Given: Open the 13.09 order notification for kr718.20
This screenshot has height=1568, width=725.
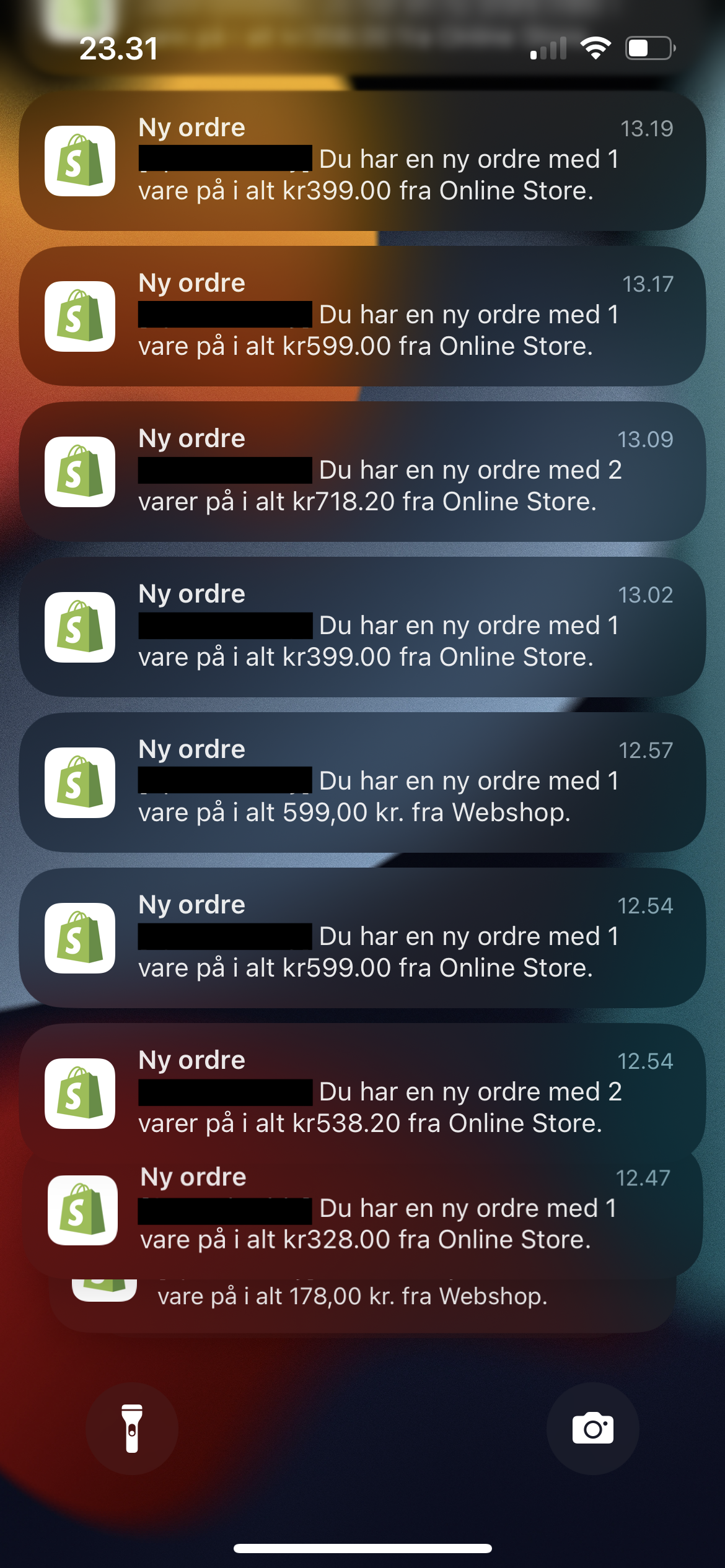Looking at the screenshot, I should [x=362, y=472].
